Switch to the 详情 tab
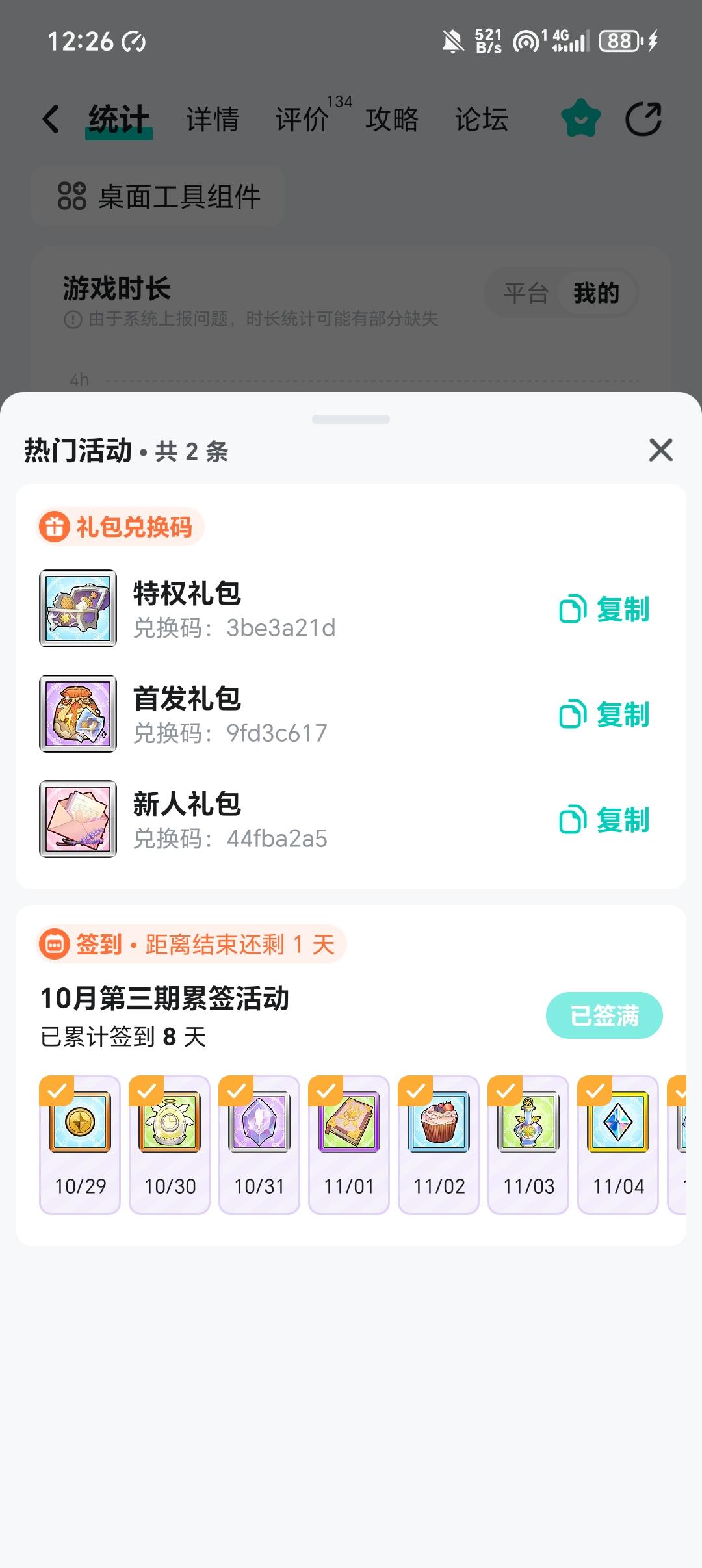702x1568 pixels. (213, 120)
